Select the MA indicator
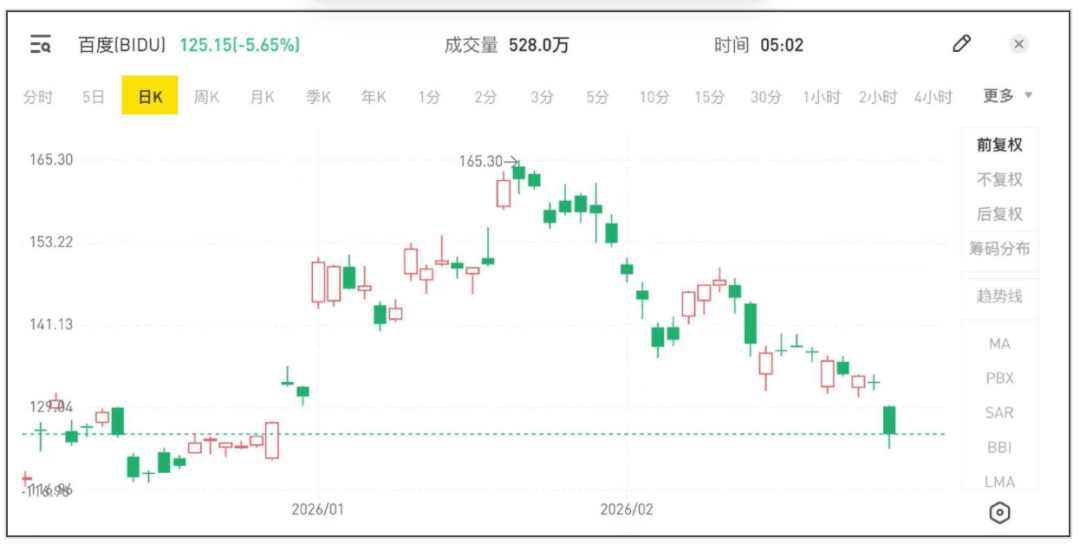 pos(999,344)
